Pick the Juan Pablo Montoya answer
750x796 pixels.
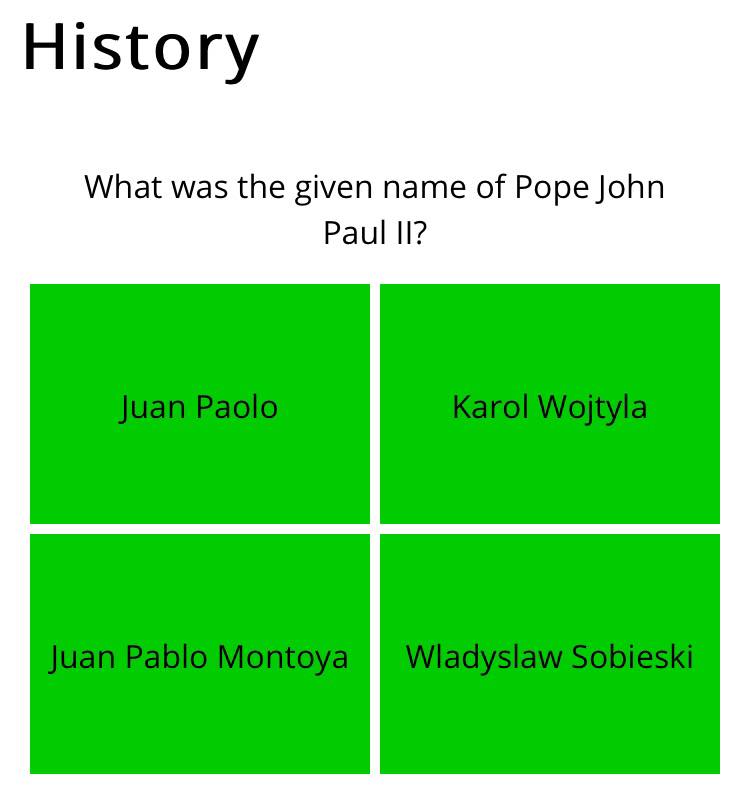click(200, 654)
